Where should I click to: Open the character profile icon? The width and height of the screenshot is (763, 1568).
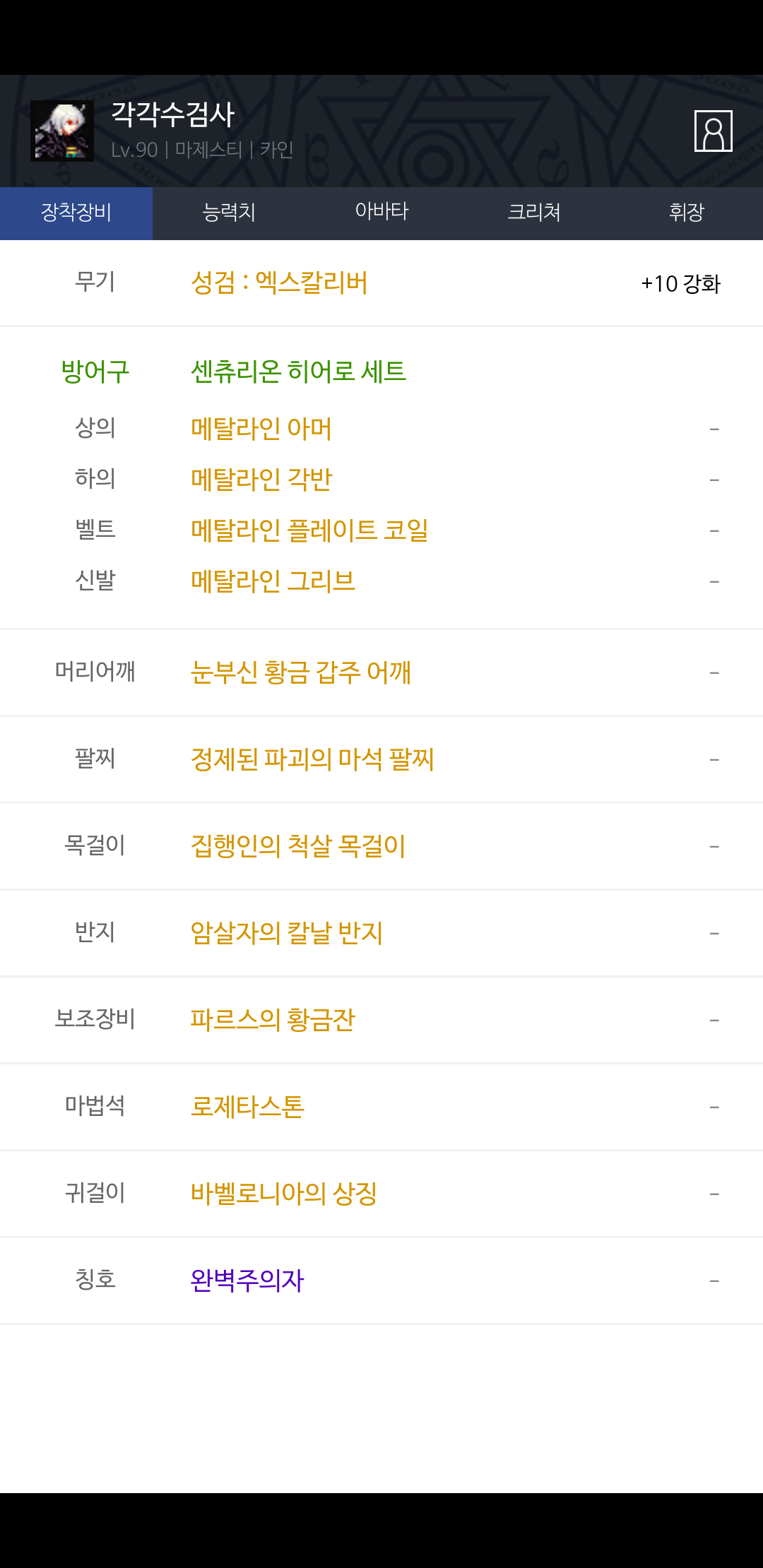pyautogui.click(x=713, y=131)
